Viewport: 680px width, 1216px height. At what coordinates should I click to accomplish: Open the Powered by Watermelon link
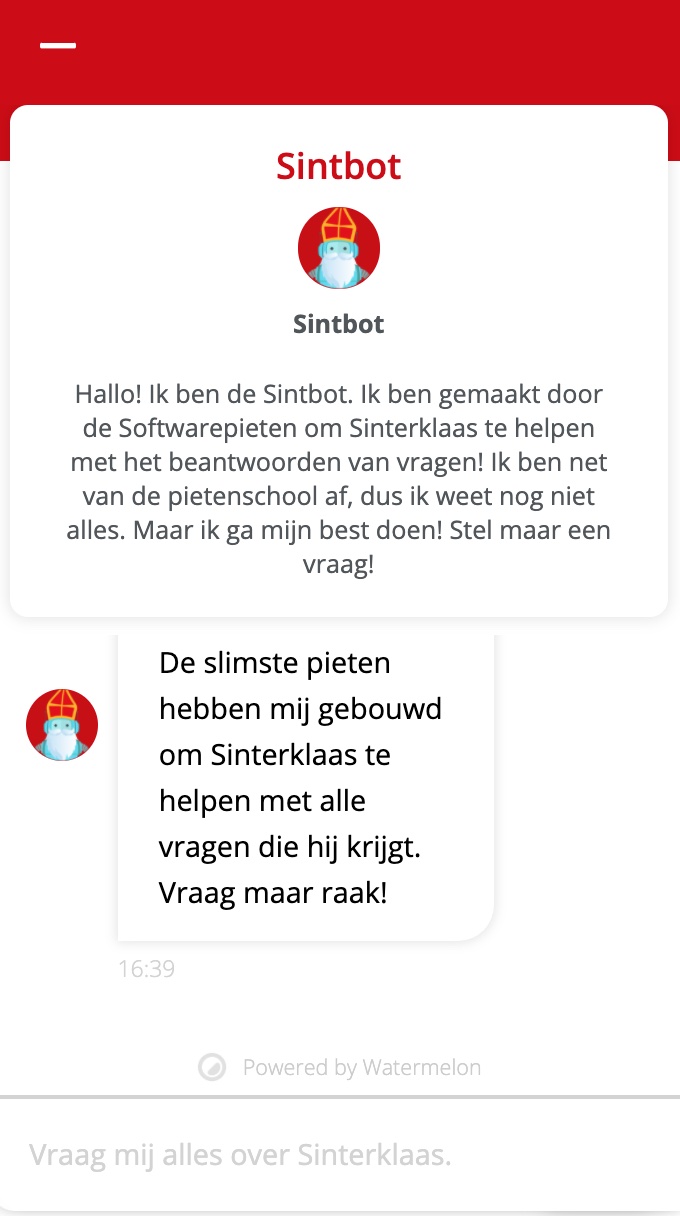340,1068
